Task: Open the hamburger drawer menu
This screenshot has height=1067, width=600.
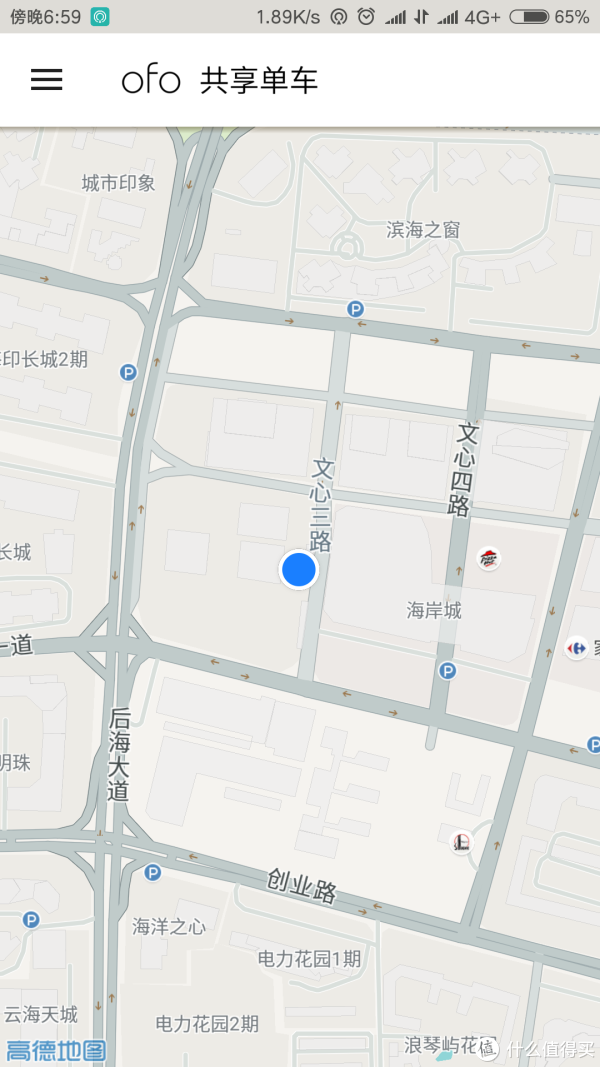Action: tap(47, 80)
